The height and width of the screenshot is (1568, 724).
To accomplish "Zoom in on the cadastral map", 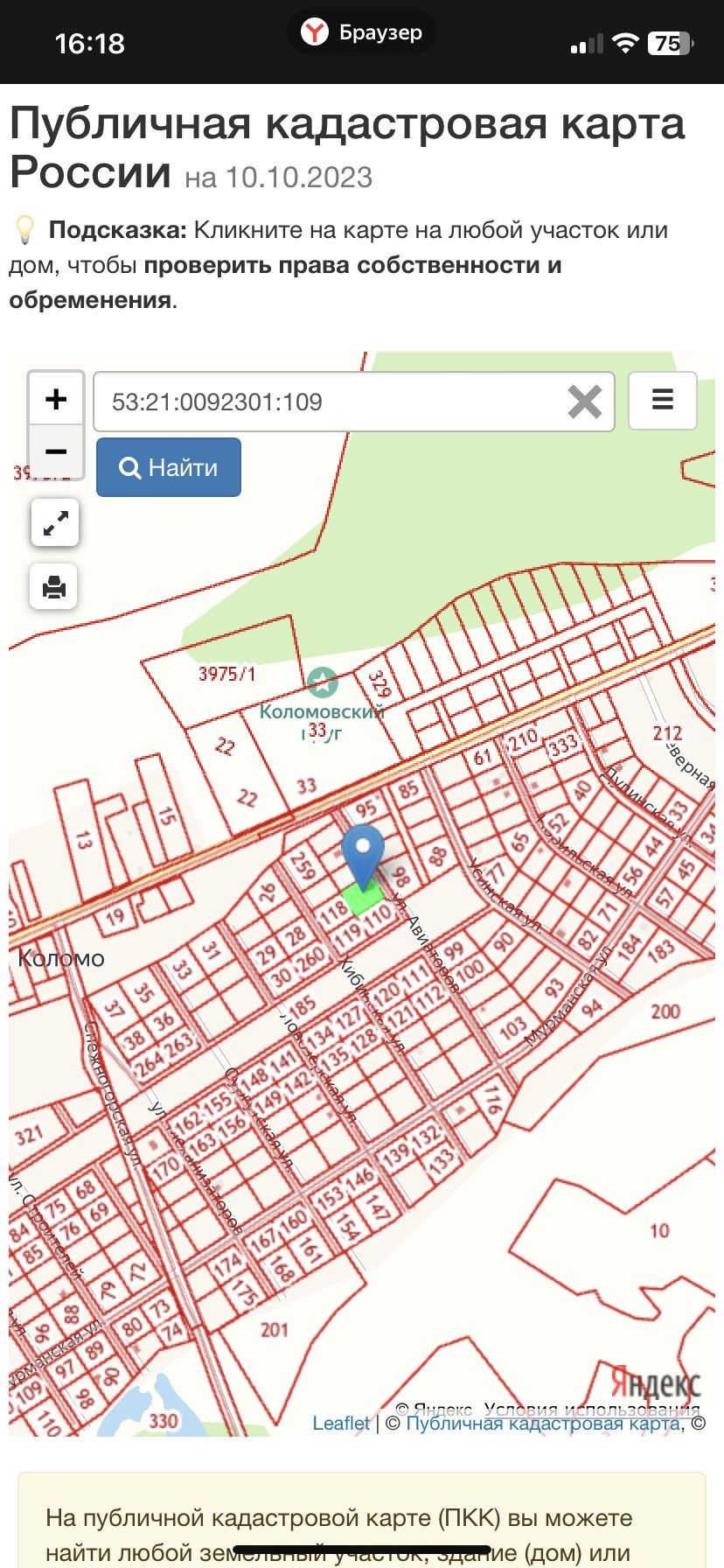I will pos(56,399).
